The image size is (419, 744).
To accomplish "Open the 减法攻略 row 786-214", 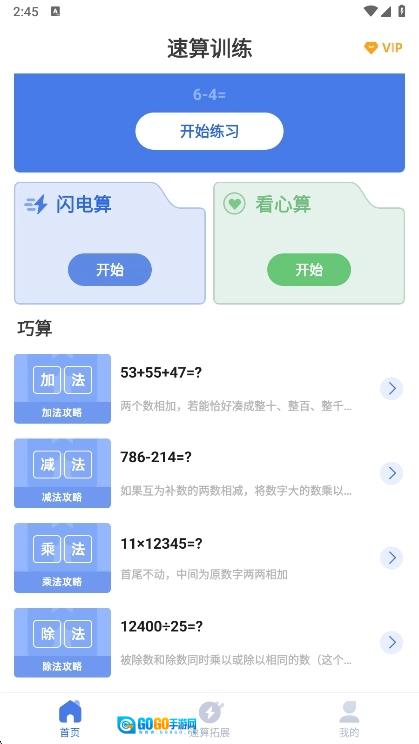I will [x=209, y=473].
